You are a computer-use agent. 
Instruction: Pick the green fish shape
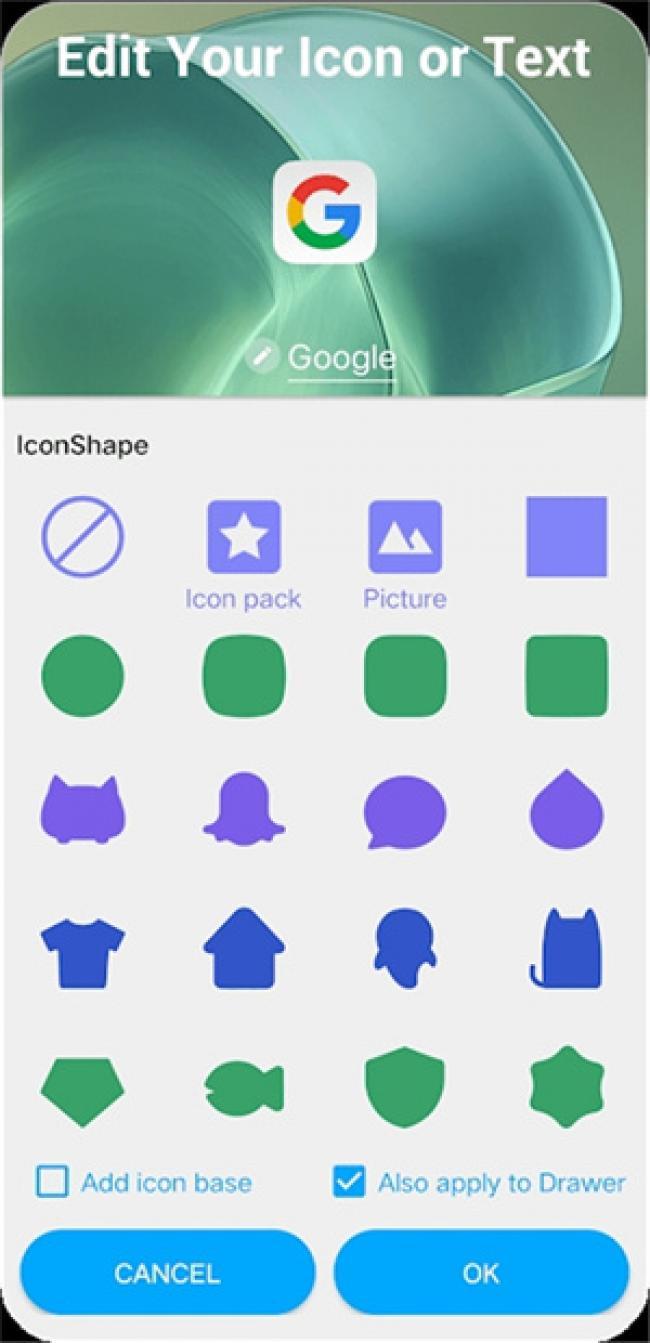(x=244, y=1088)
